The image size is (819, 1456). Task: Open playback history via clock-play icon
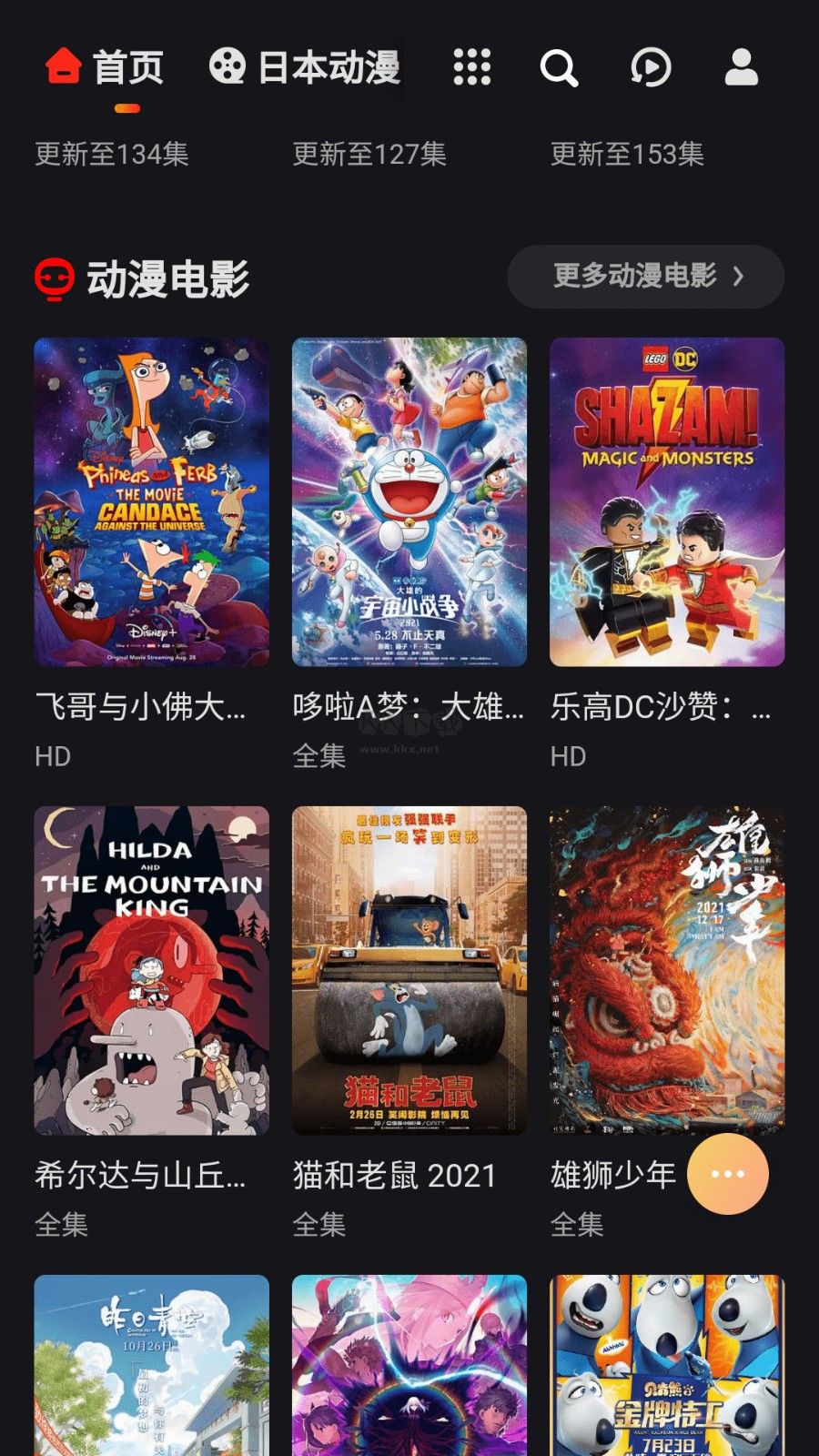649,66
